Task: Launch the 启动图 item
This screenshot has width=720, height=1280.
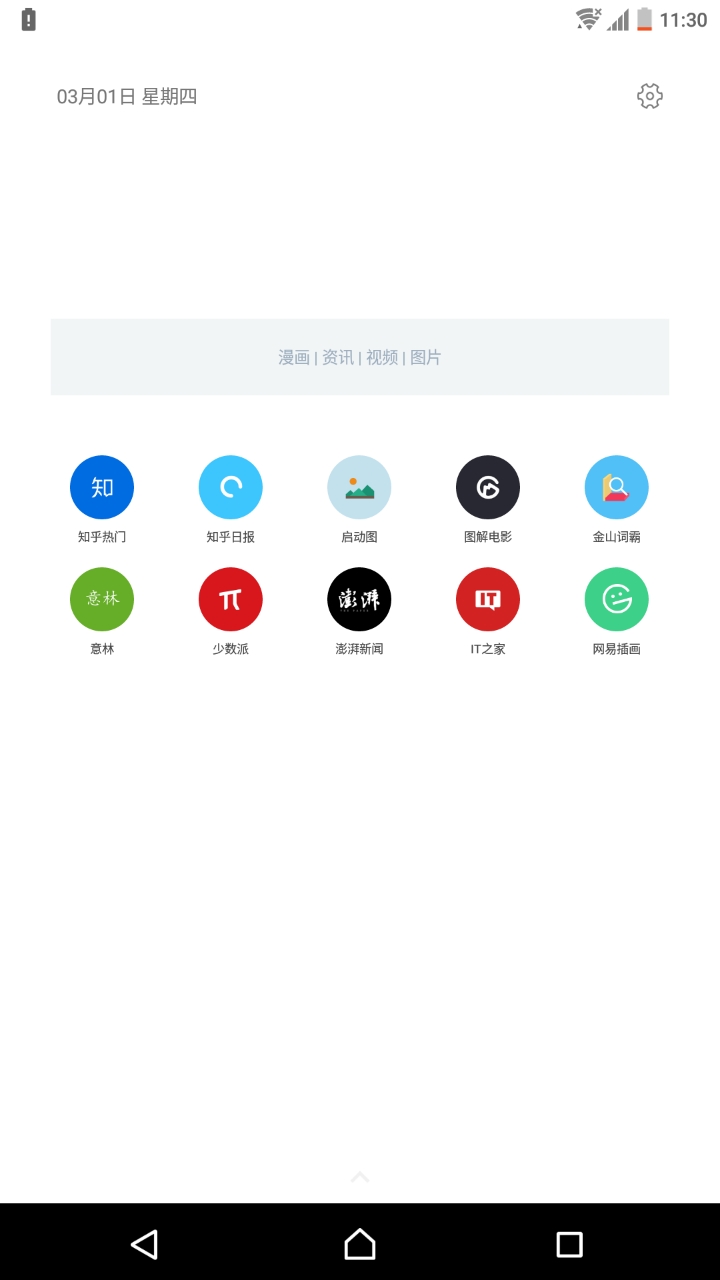Action: tap(359, 487)
